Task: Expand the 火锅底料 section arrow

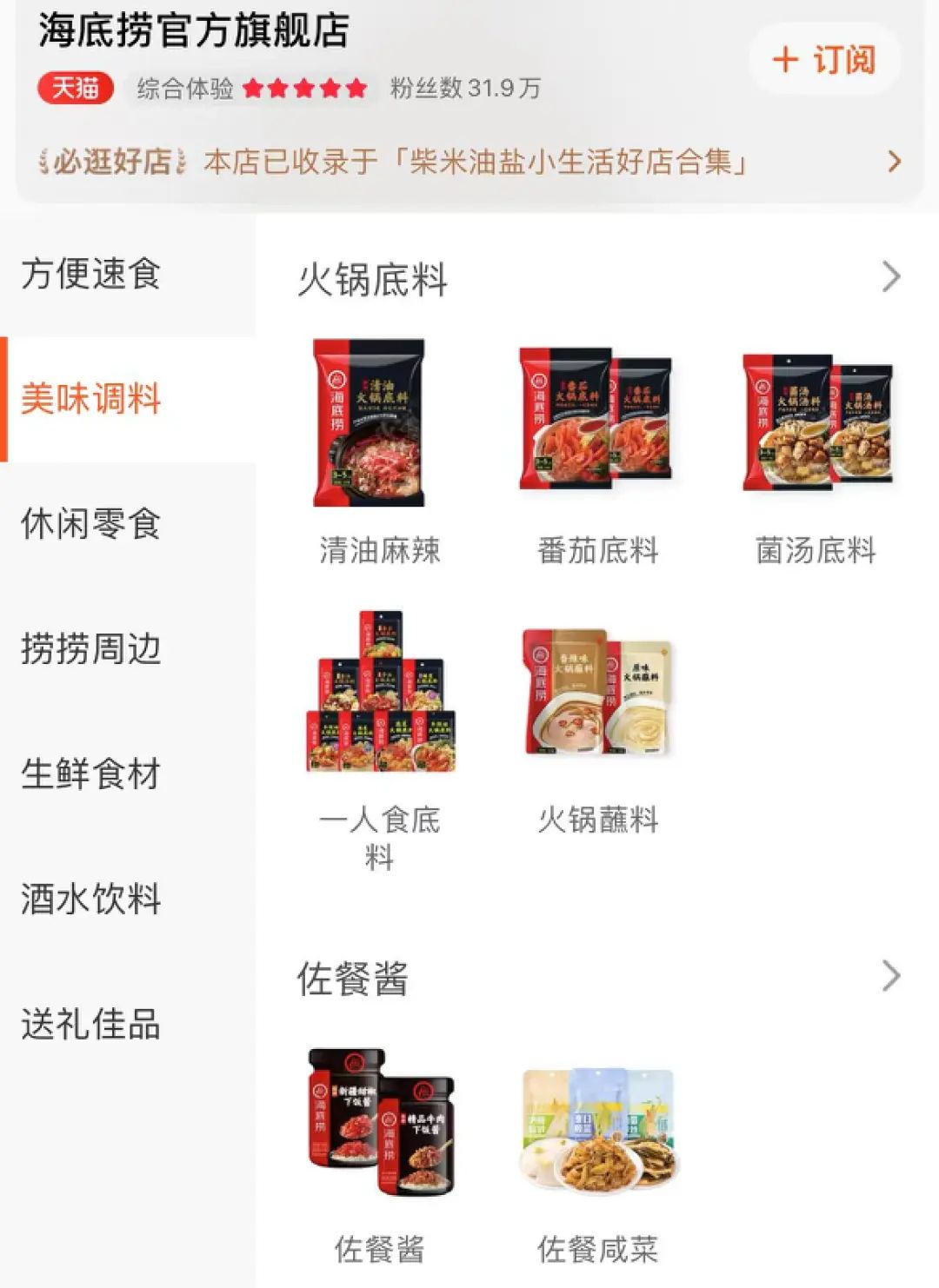Action: (x=890, y=277)
